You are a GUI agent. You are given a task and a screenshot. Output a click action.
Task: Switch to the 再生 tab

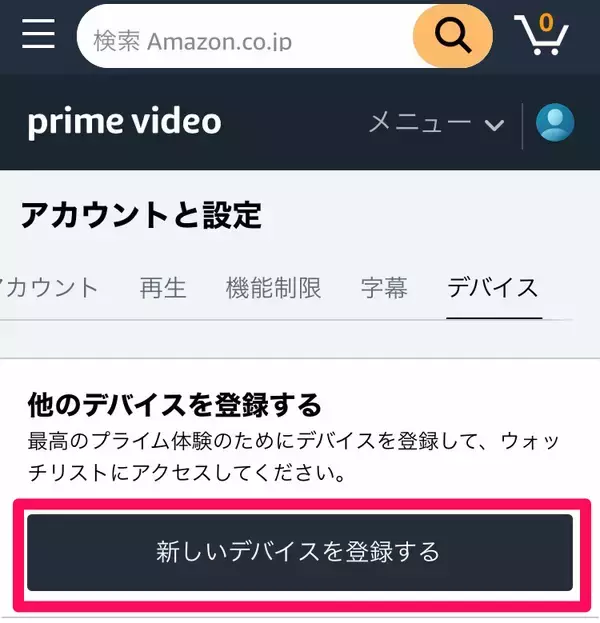click(163, 288)
